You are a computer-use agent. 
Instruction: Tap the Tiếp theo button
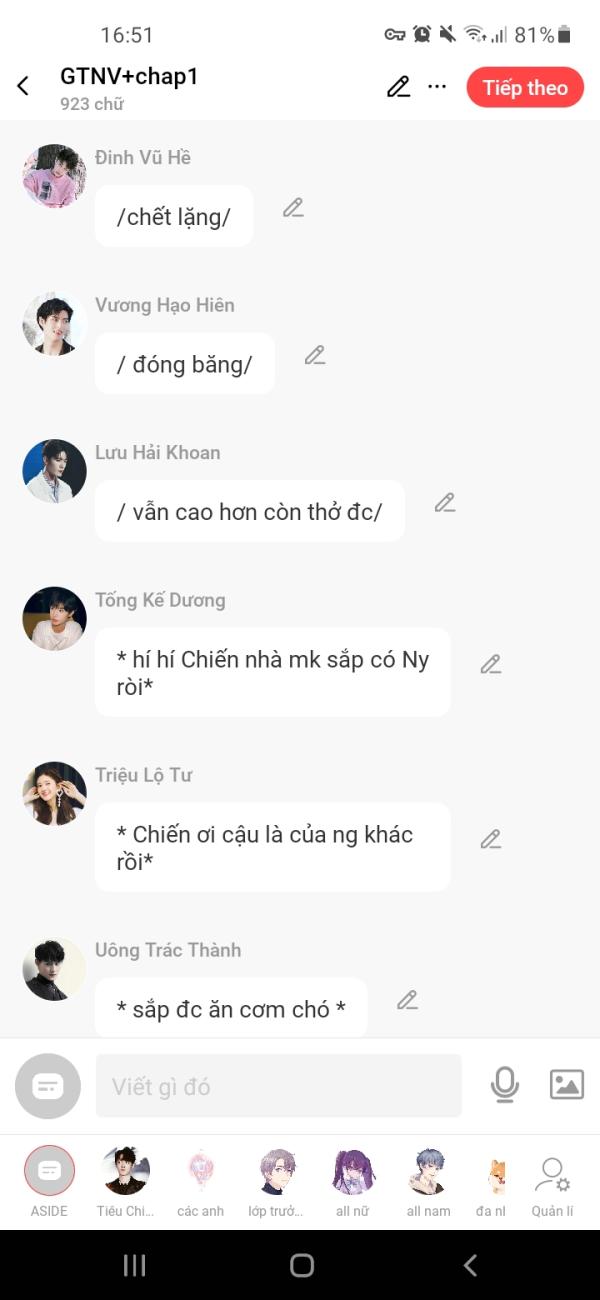(x=525, y=87)
